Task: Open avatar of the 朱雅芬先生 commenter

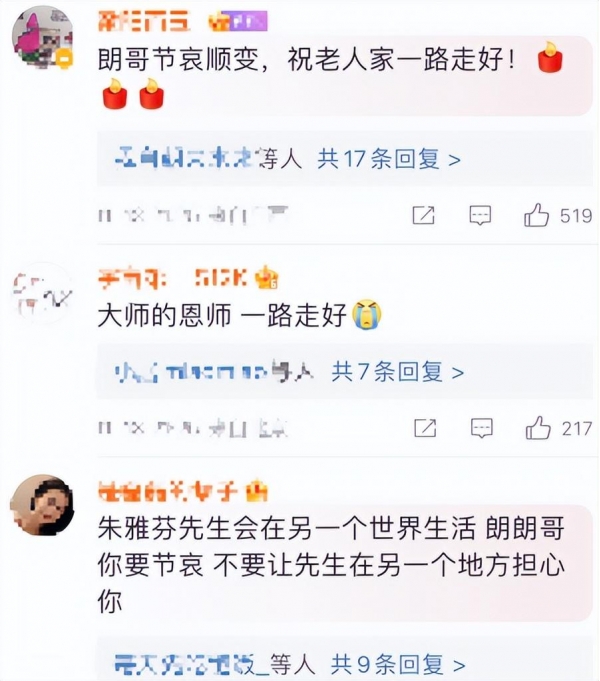Action: tap(43, 507)
